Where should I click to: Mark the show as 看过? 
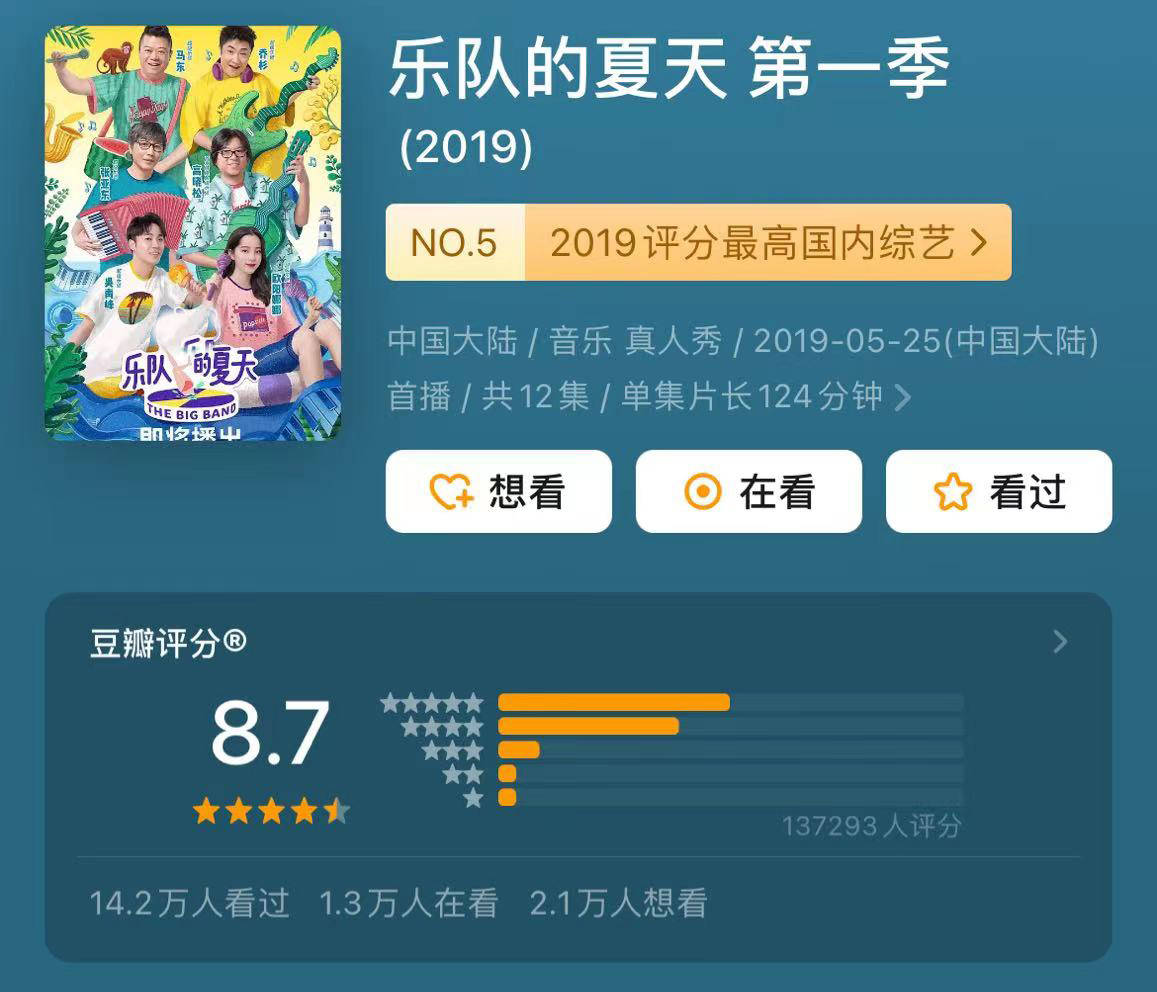(x=998, y=491)
